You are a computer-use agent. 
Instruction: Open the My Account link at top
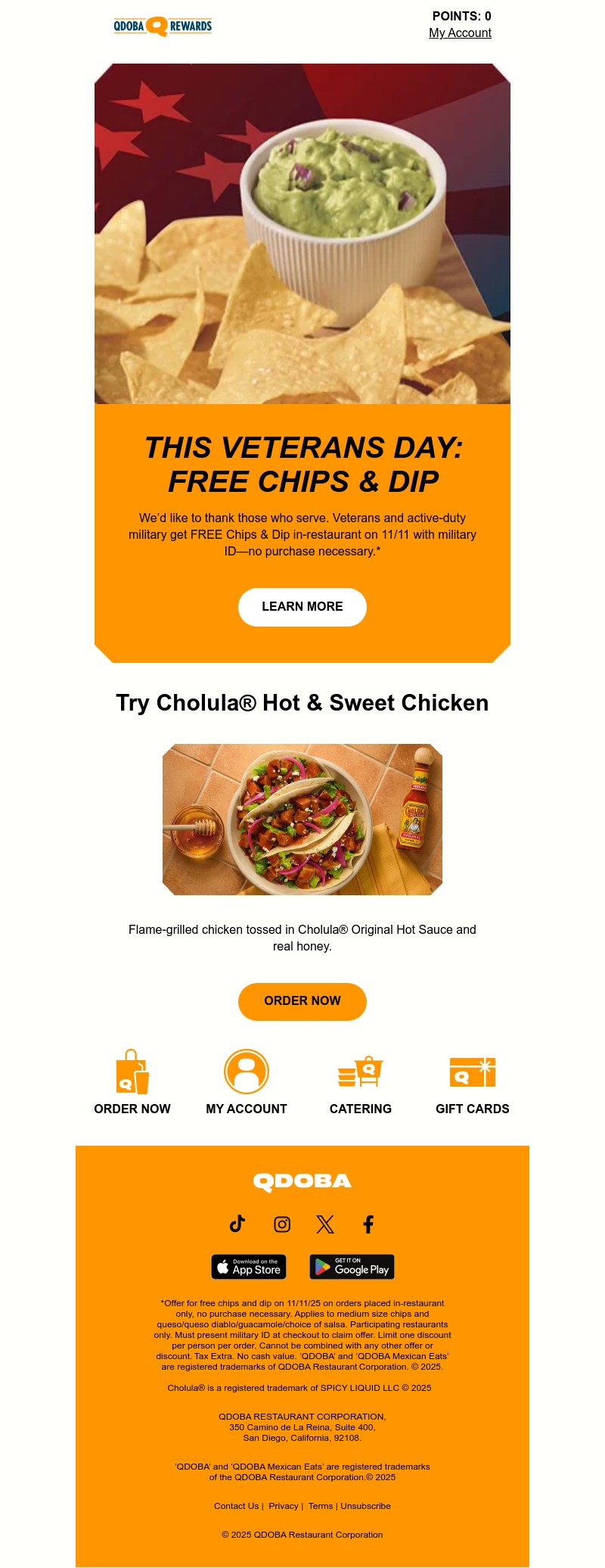pos(460,33)
